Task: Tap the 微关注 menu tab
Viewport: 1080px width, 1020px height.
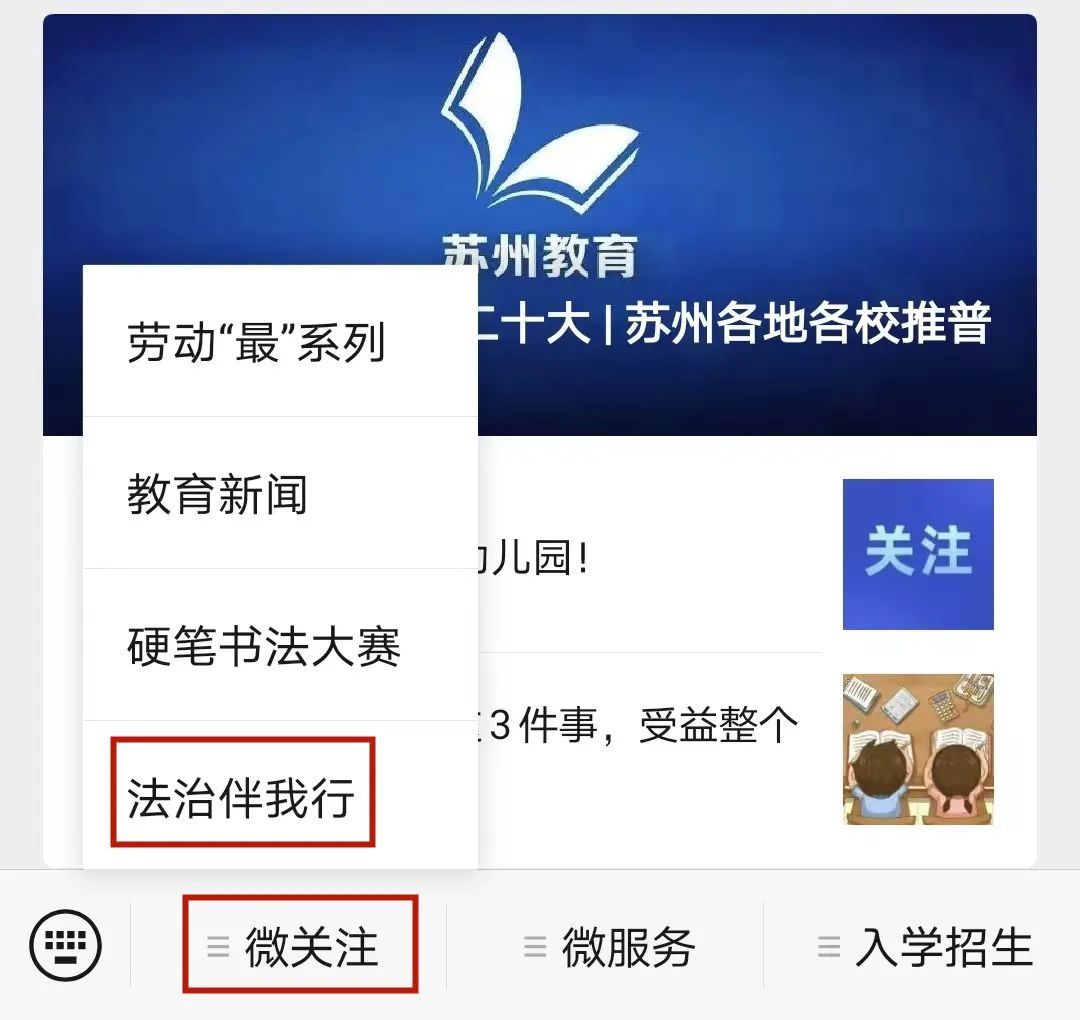Action: point(299,946)
